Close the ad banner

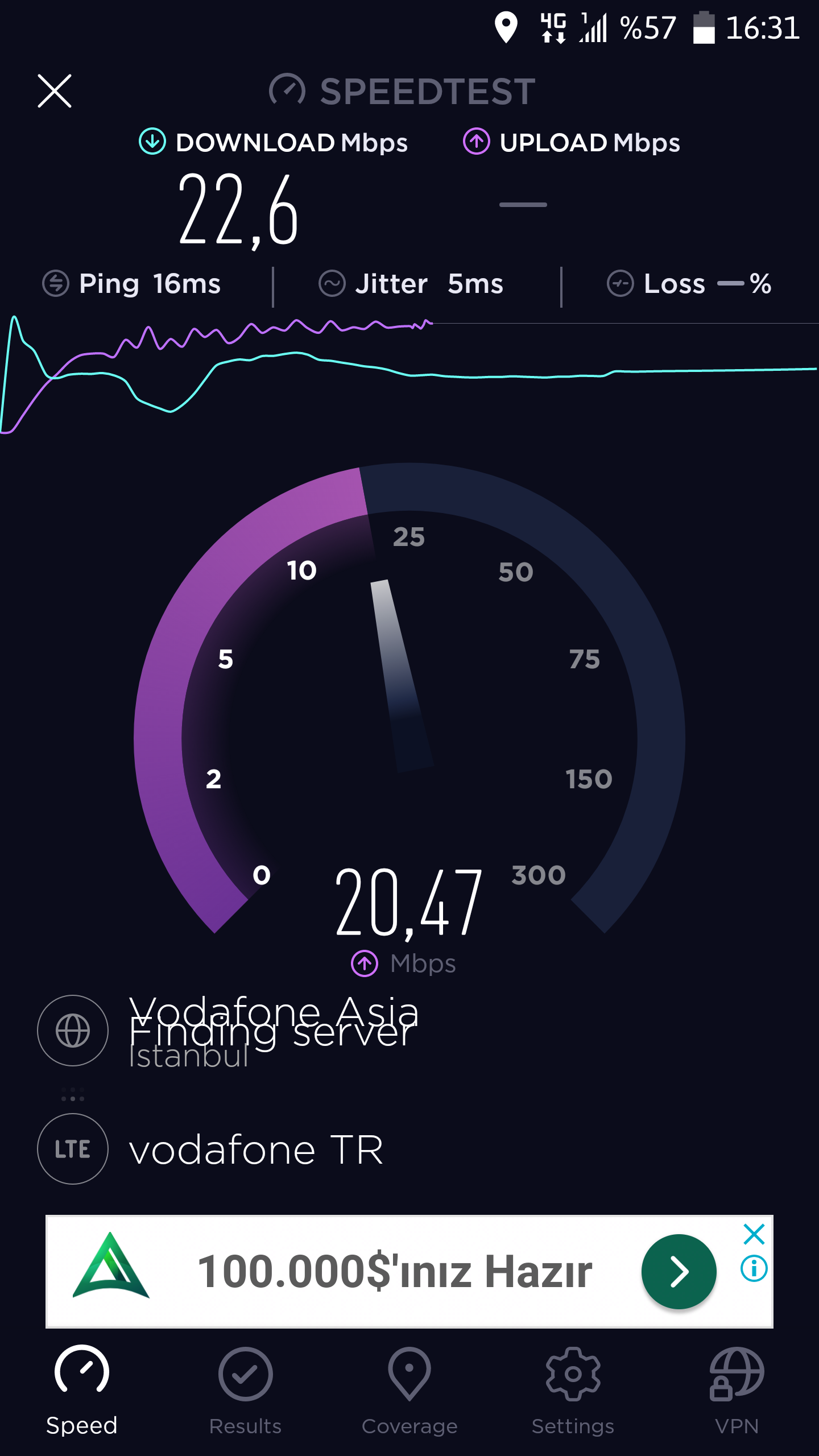(x=754, y=1234)
